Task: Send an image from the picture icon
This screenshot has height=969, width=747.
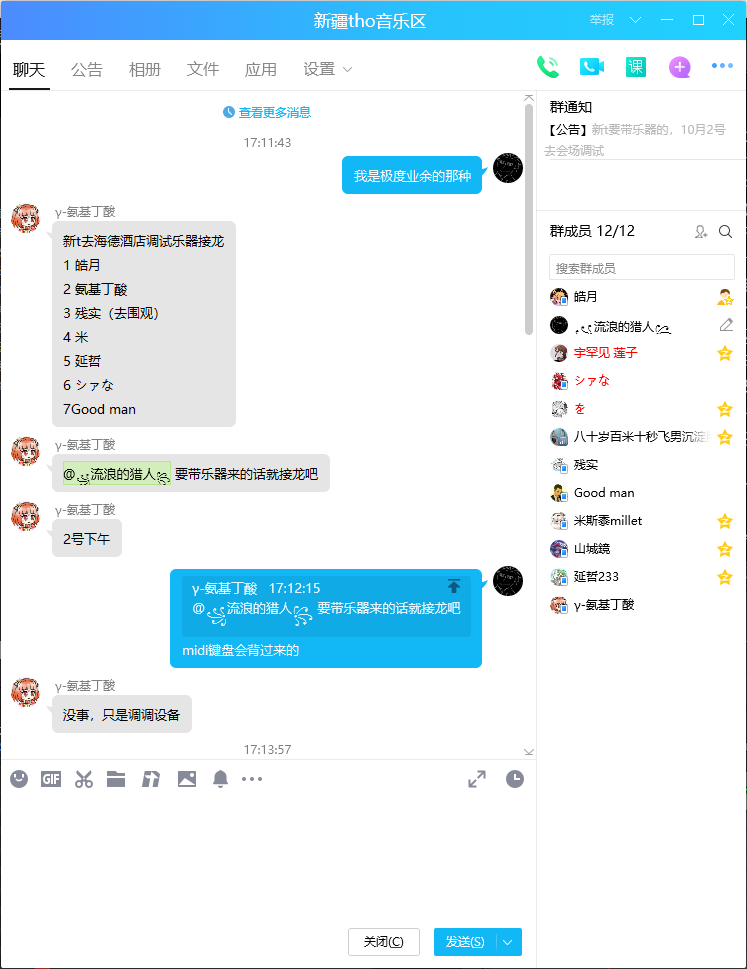Action: tap(186, 779)
